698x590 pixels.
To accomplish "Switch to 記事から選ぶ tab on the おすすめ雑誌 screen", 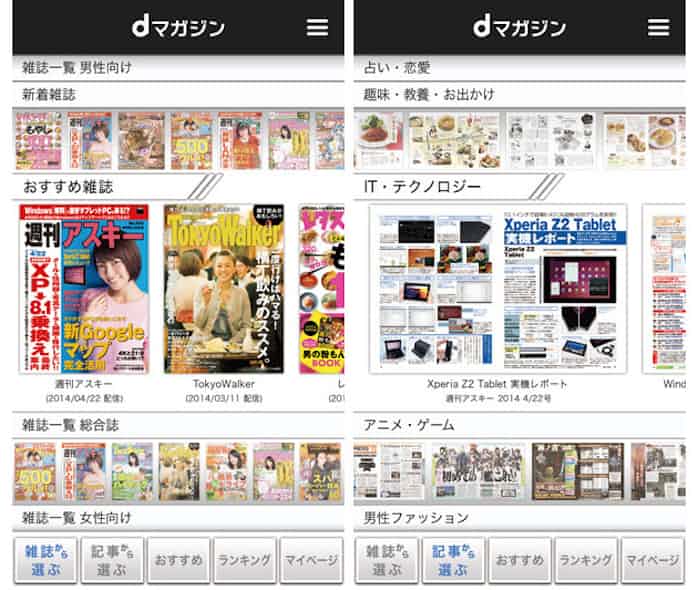I will pyautogui.click(x=112, y=560).
